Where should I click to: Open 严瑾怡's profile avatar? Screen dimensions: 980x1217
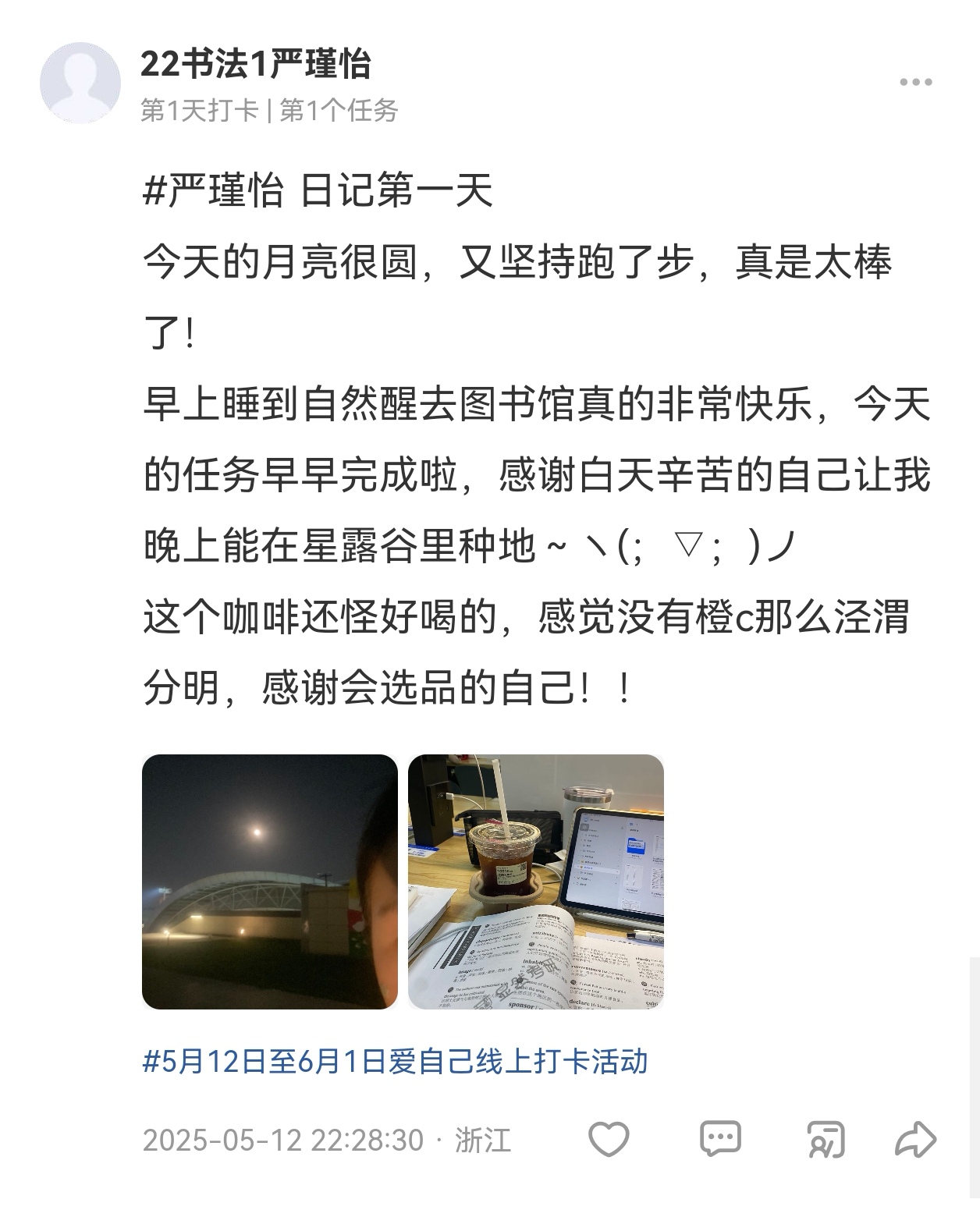80,83
